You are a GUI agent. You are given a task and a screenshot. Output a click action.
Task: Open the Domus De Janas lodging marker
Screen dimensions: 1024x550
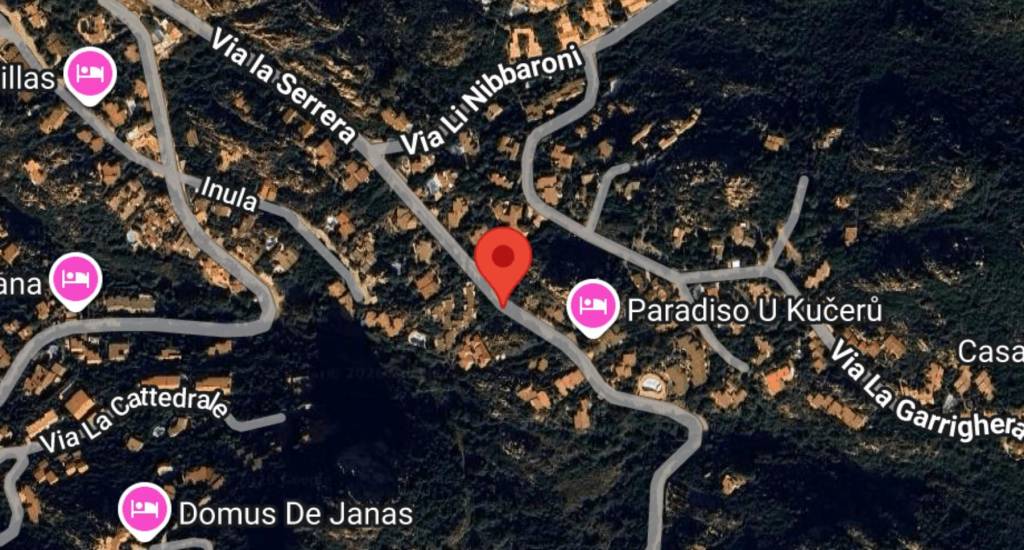[x=143, y=509]
